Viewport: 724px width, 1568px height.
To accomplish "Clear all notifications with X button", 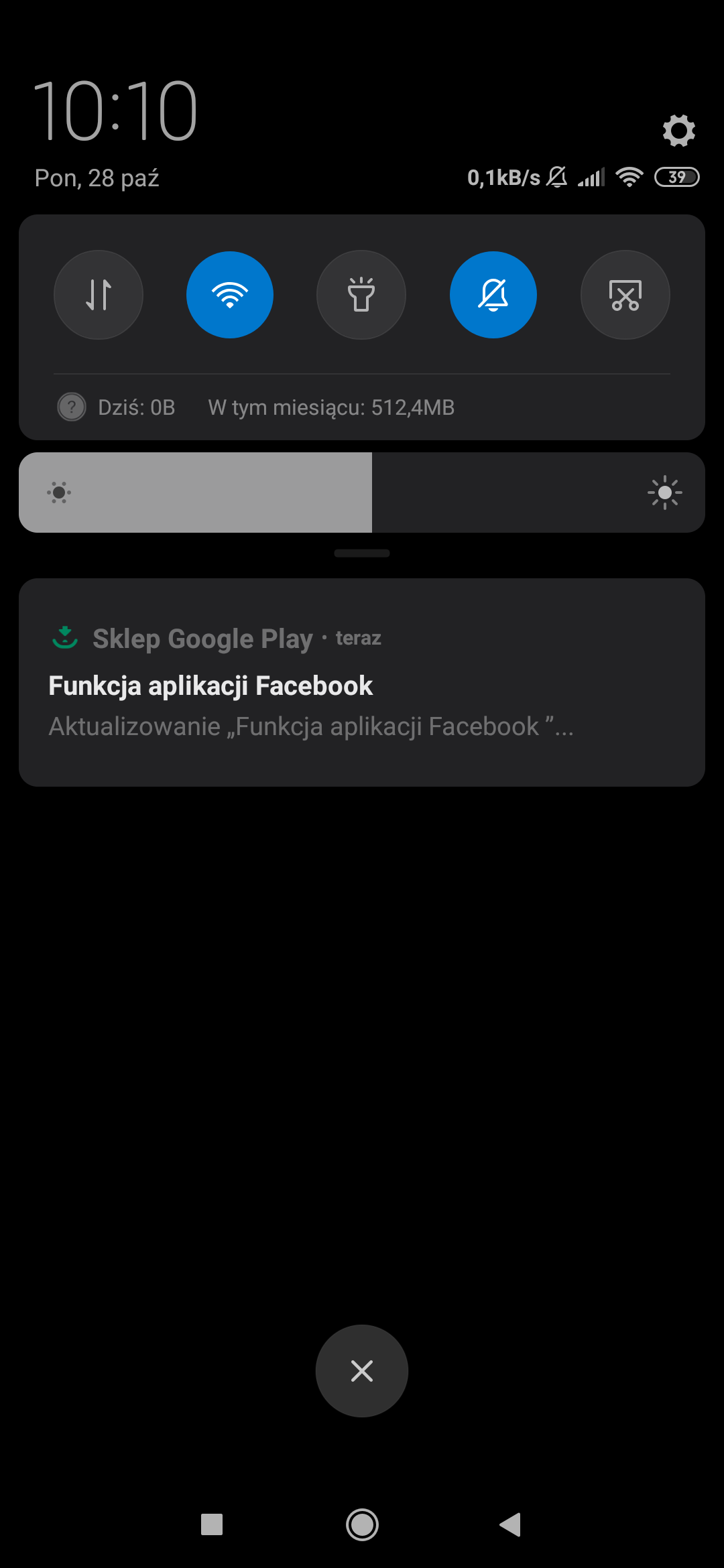I will 362,1371.
